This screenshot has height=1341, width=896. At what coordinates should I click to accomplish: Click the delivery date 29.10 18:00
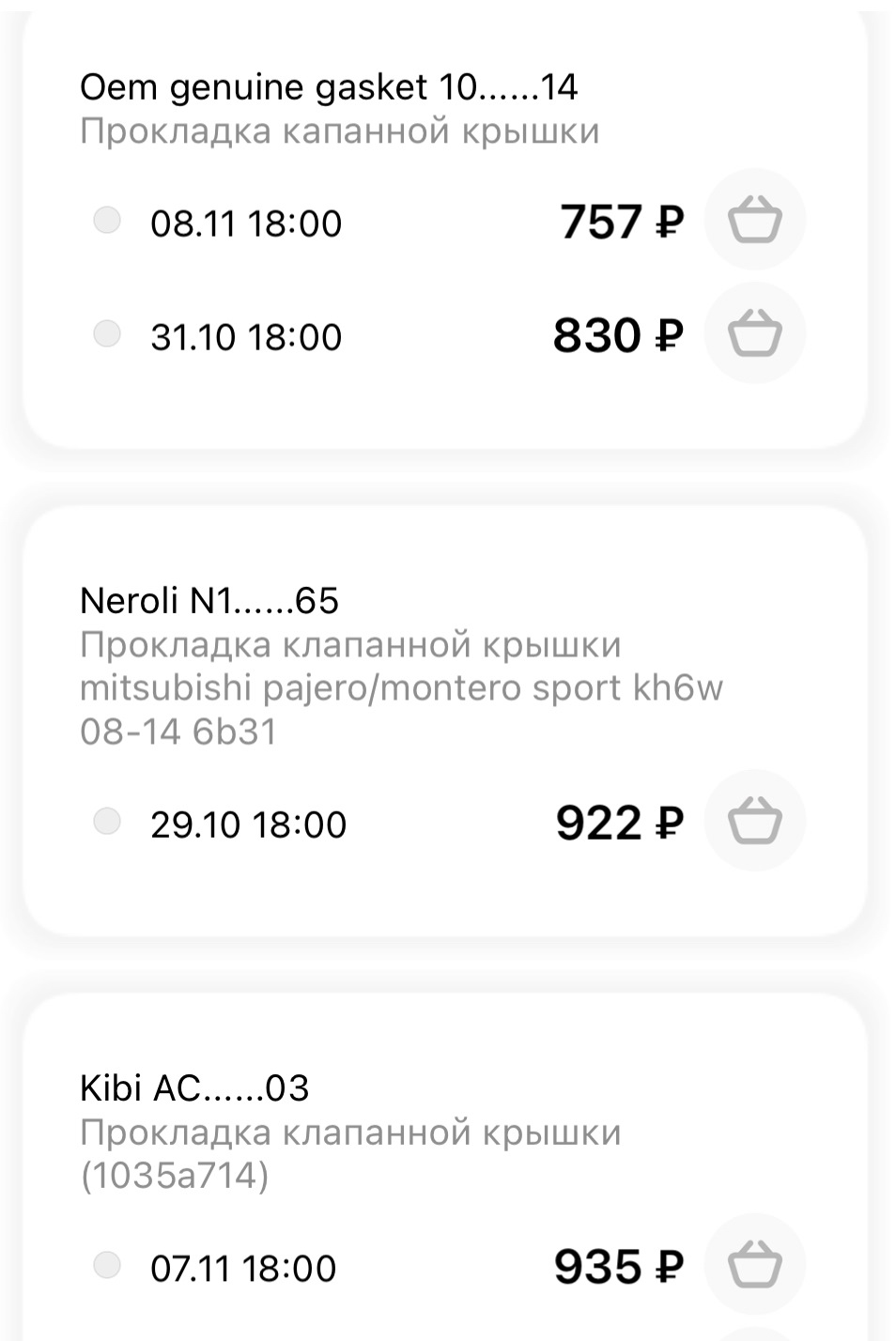coord(249,823)
